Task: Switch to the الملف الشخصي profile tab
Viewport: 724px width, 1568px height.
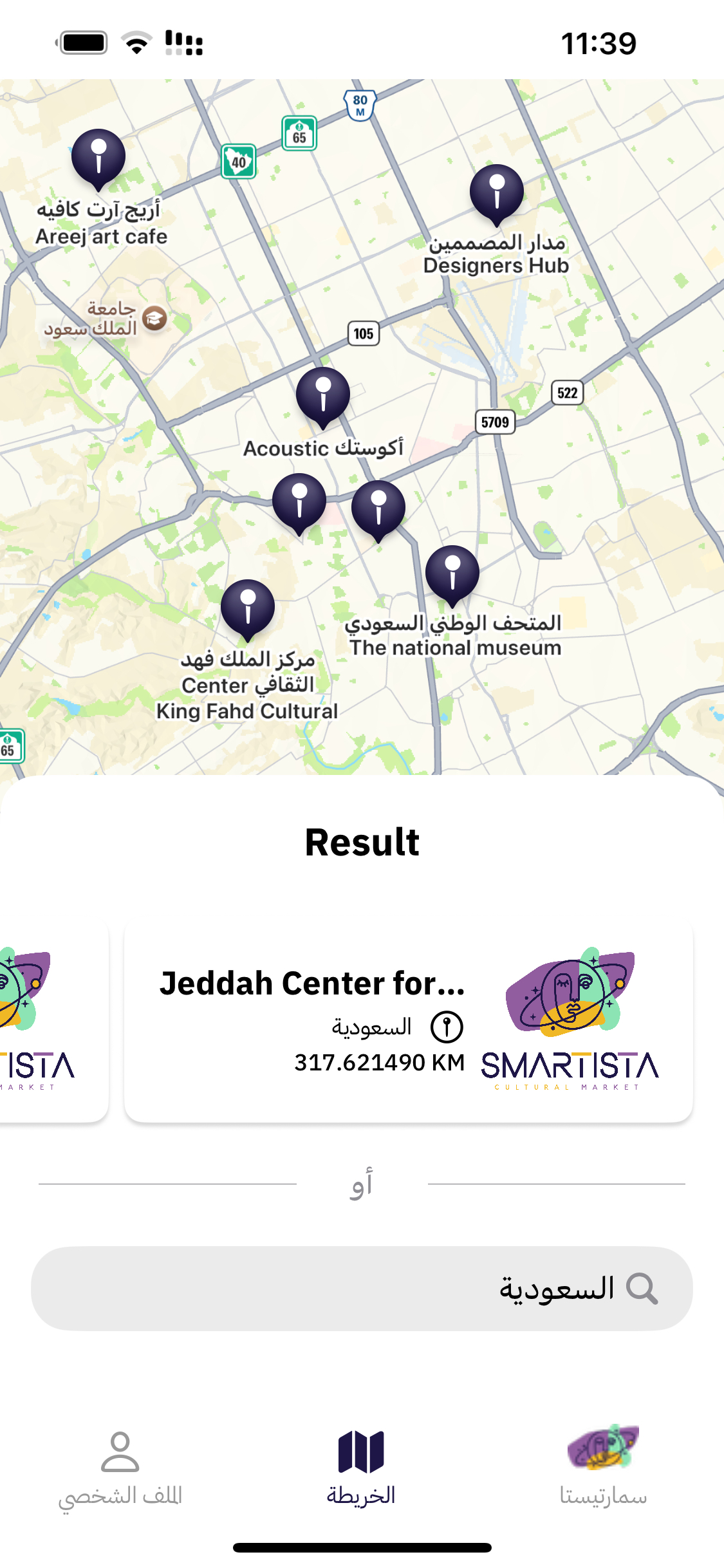Action: (x=120, y=1469)
